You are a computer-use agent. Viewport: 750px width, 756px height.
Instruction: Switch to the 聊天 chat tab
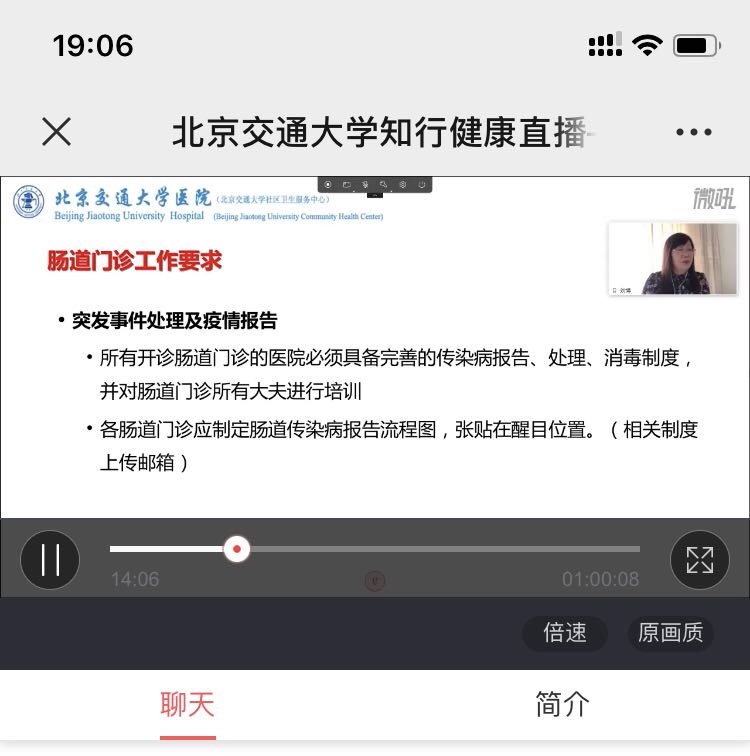tap(187, 704)
